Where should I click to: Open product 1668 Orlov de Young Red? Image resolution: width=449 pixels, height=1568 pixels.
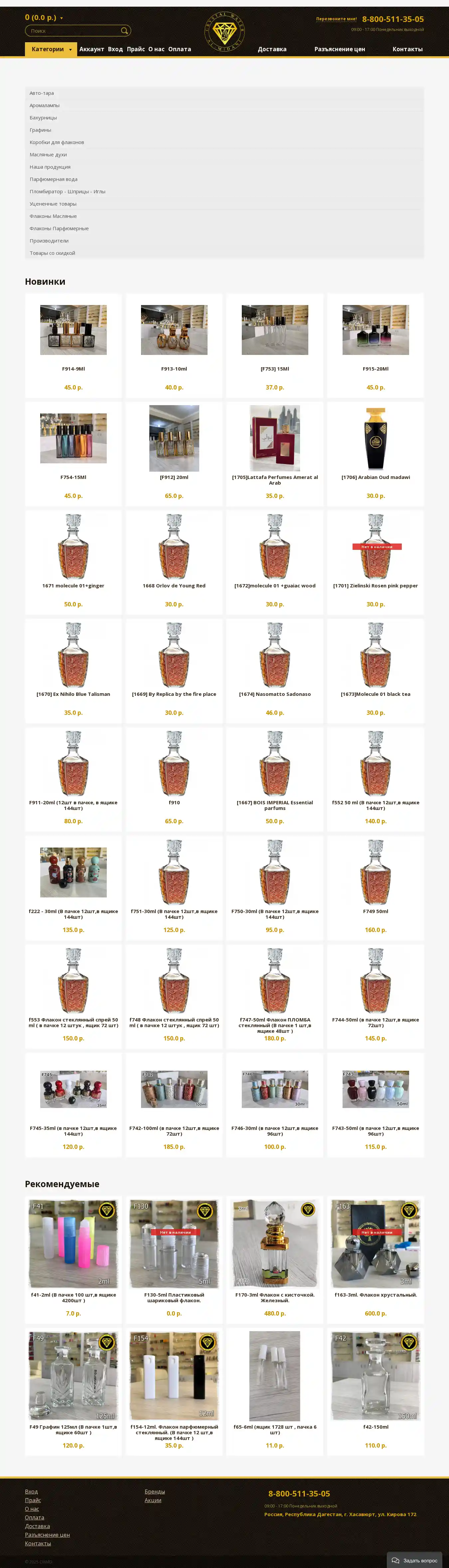(174, 585)
